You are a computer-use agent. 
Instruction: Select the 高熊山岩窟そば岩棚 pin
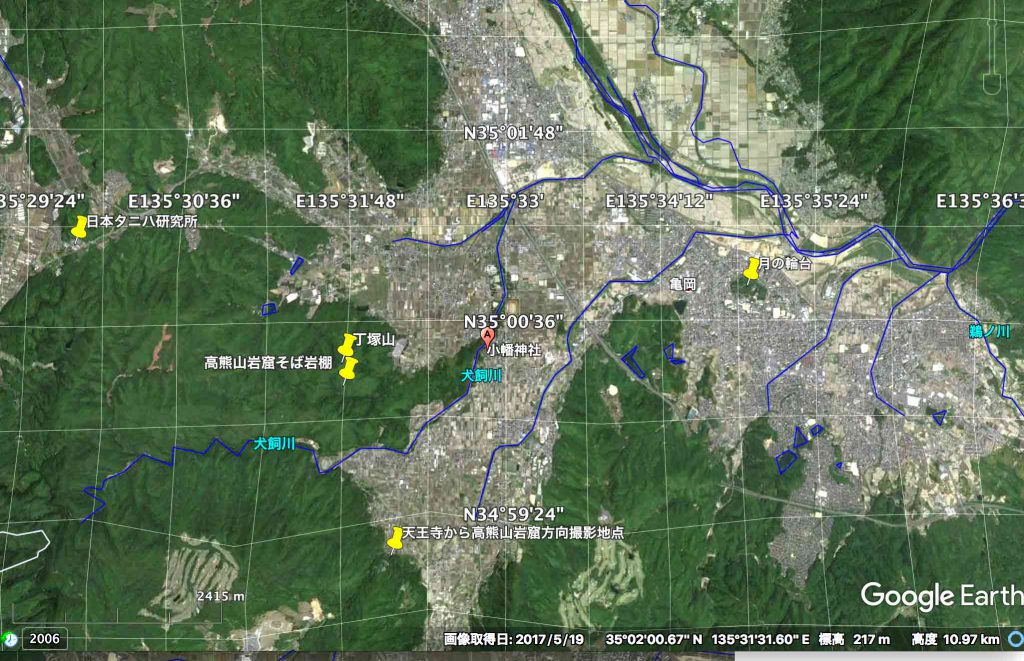pyautogui.click(x=348, y=368)
